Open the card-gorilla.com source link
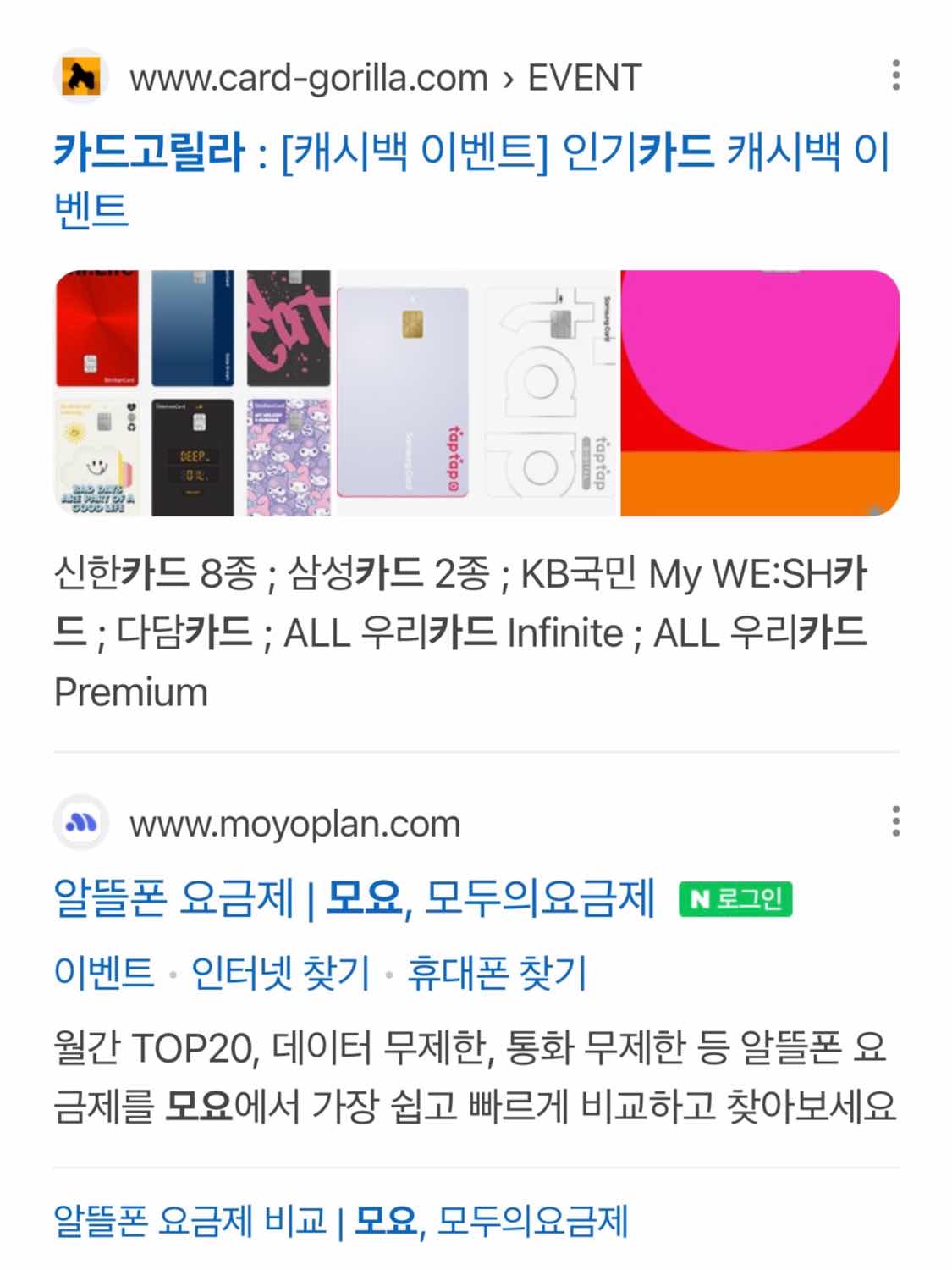Screen dimensions: 952x1270 [x=385, y=78]
